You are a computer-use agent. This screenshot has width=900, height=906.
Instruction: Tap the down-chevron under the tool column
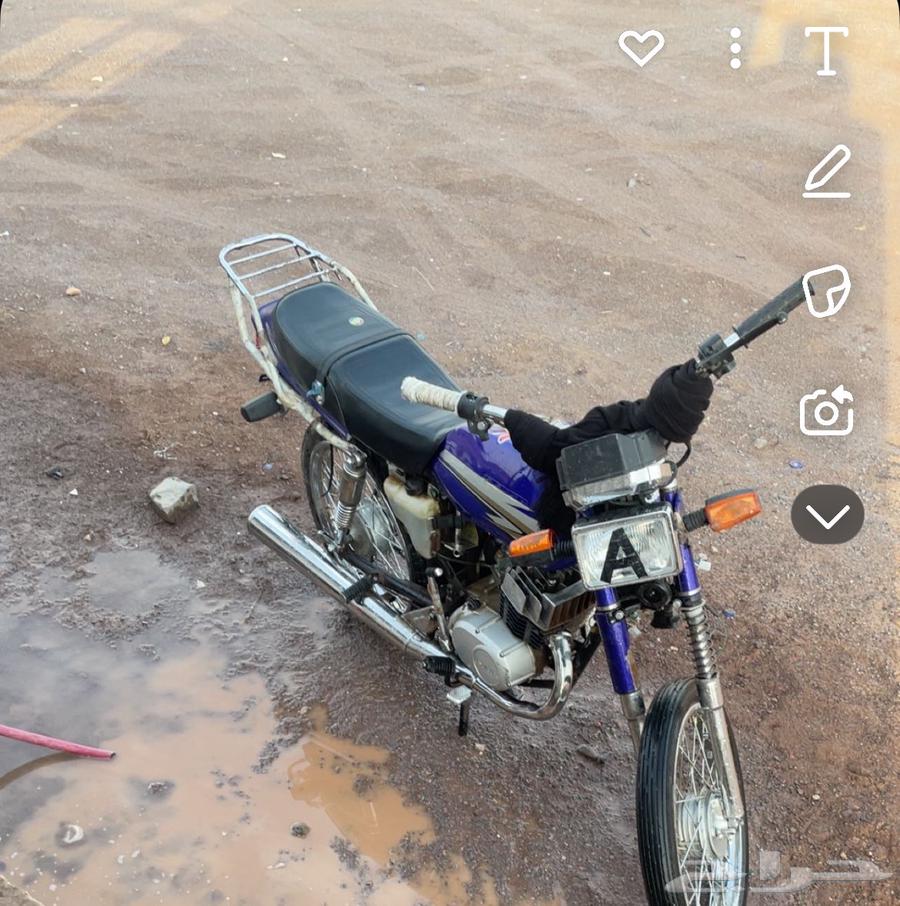tap(827, 515)
